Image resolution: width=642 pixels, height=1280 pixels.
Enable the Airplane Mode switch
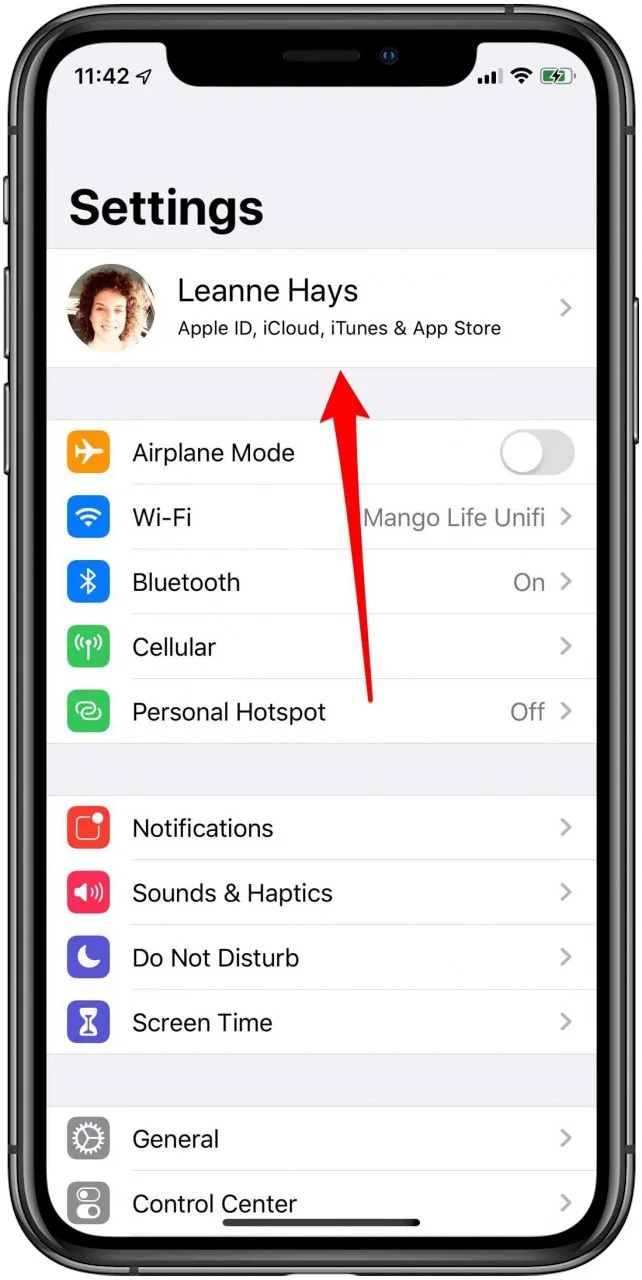(537, 453)
